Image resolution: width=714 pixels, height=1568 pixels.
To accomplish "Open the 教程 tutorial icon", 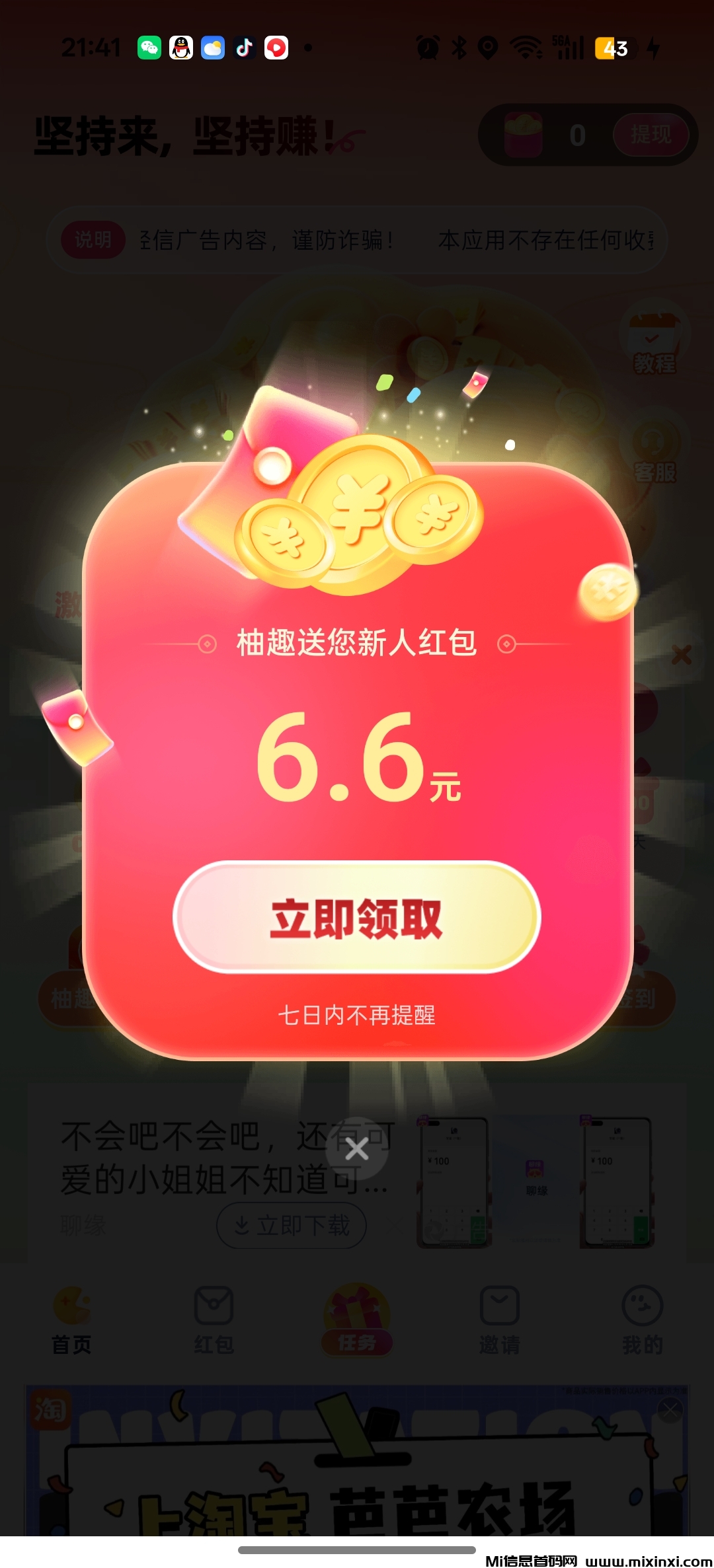I will coord(654,344).
